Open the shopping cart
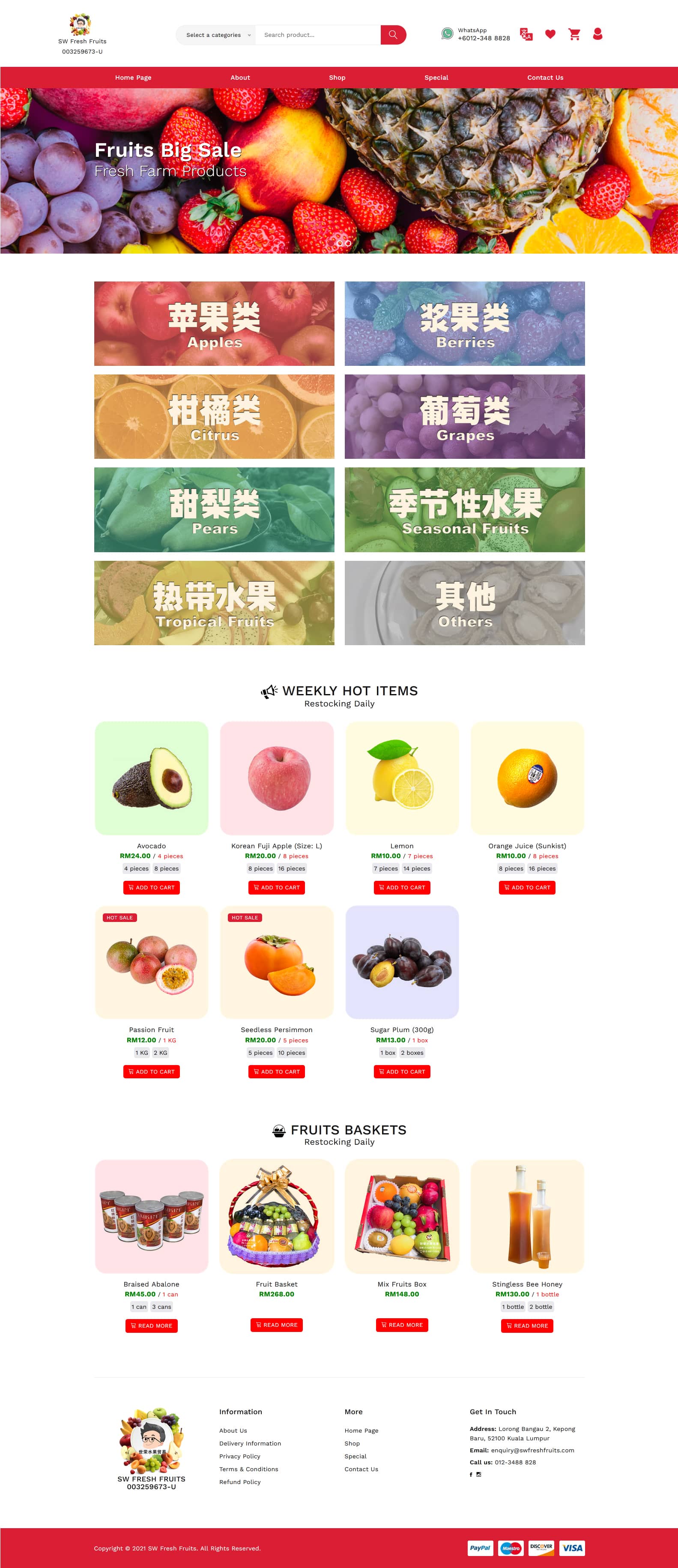This screenshot has height=1568, width=678. [x=574, y=35]
